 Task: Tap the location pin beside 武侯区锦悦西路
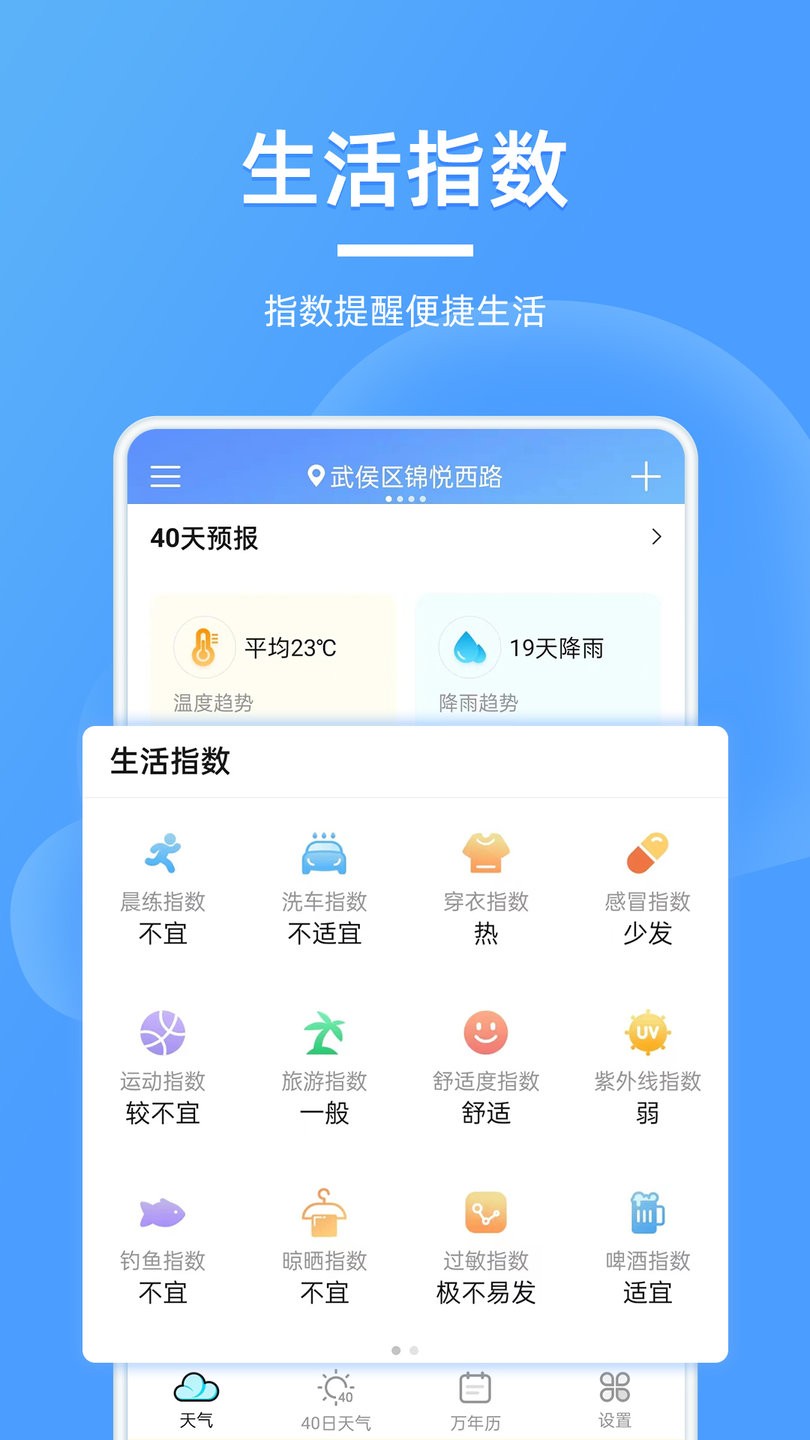click(x=313, y=476)
